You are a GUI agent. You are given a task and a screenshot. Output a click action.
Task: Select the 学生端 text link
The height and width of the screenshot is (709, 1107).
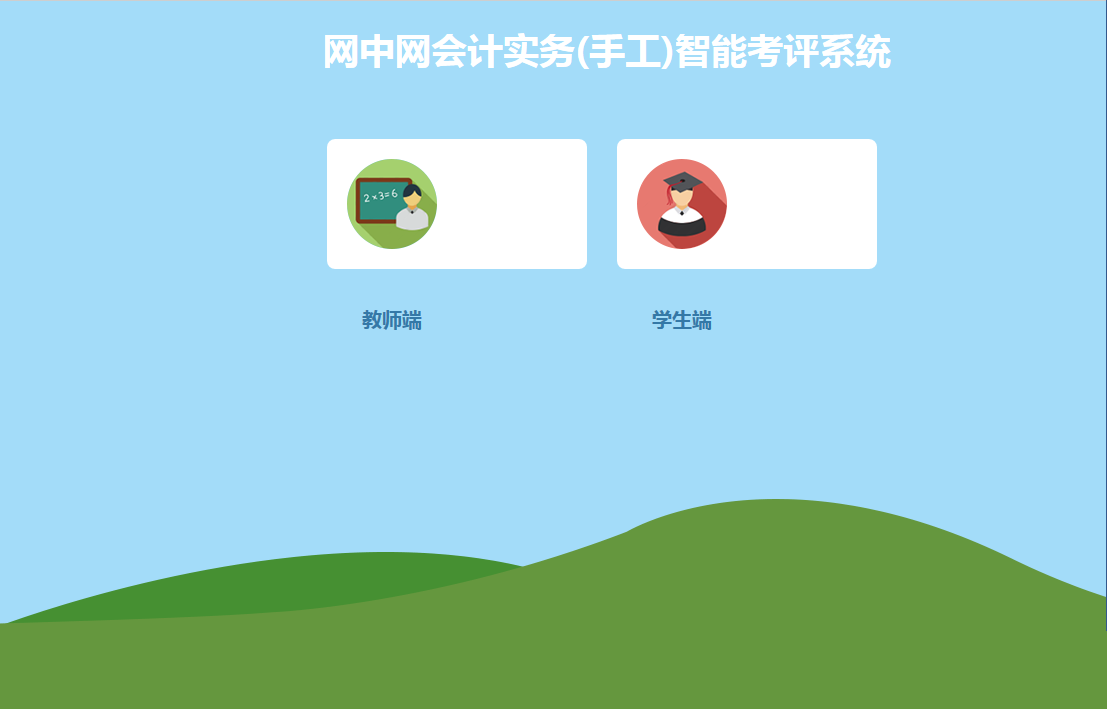(681, 320)
